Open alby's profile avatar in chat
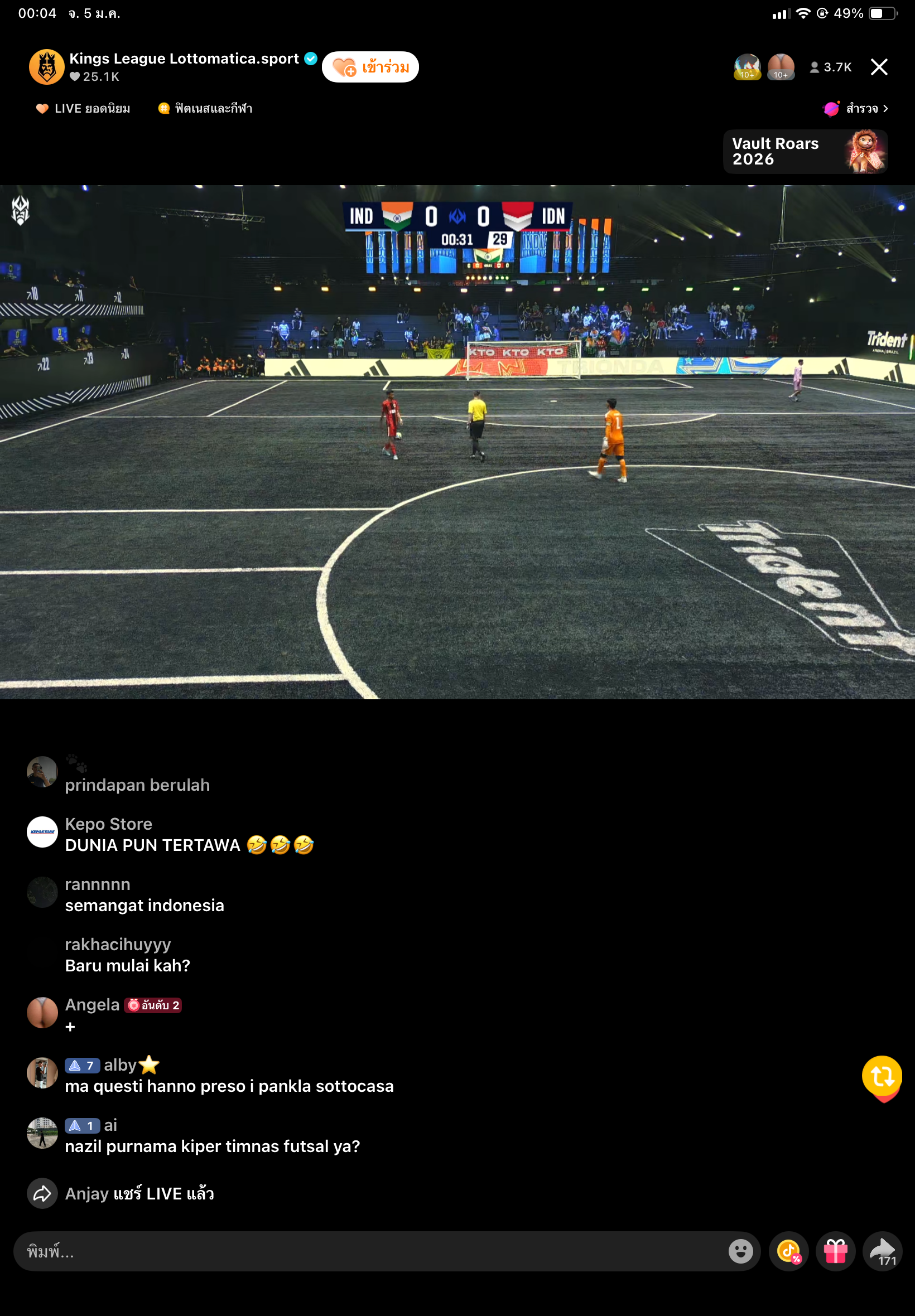This screenshot has width=915, height=1316. coord(42,1072)
